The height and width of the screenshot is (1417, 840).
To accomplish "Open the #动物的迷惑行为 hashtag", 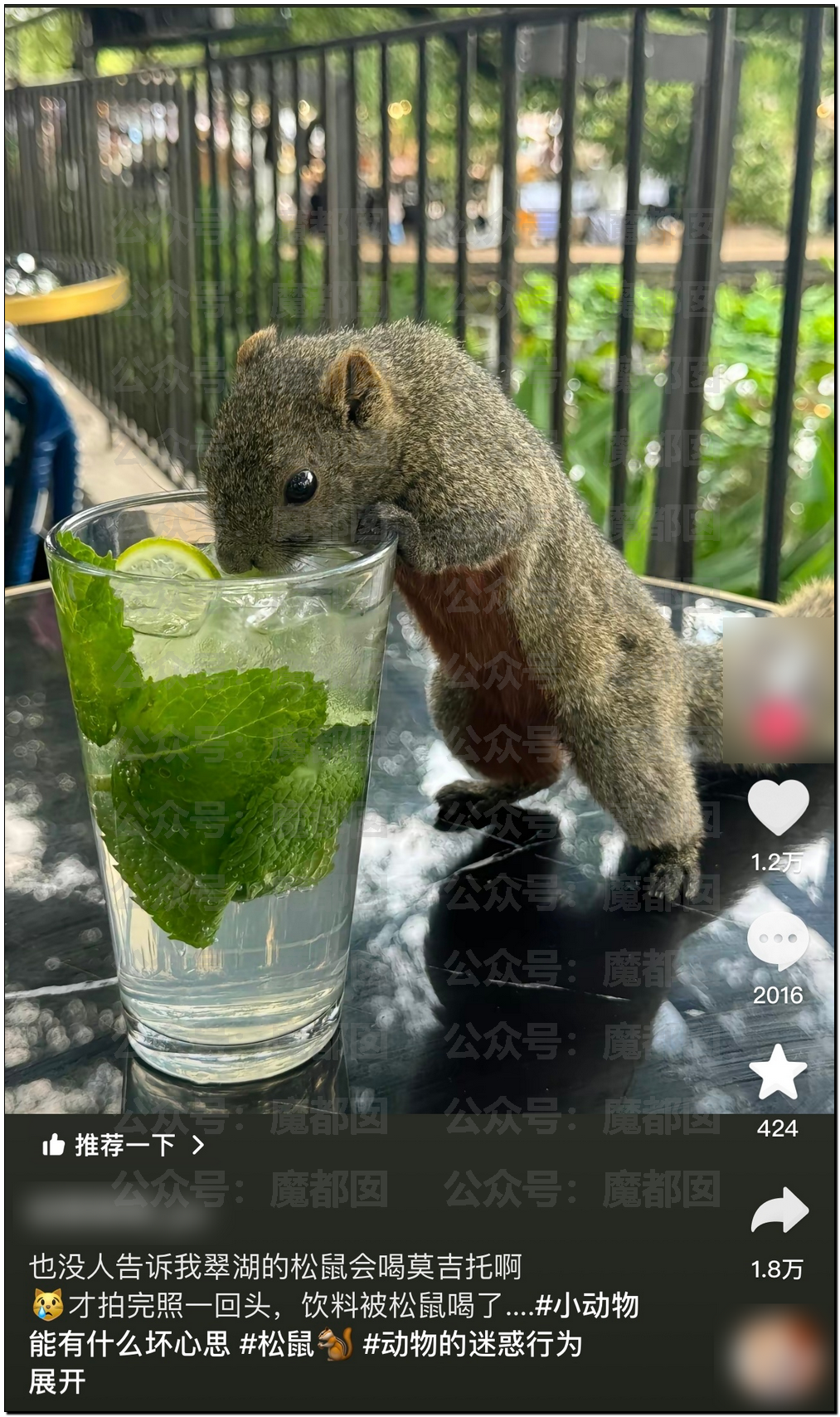I will pos(473,1343).
